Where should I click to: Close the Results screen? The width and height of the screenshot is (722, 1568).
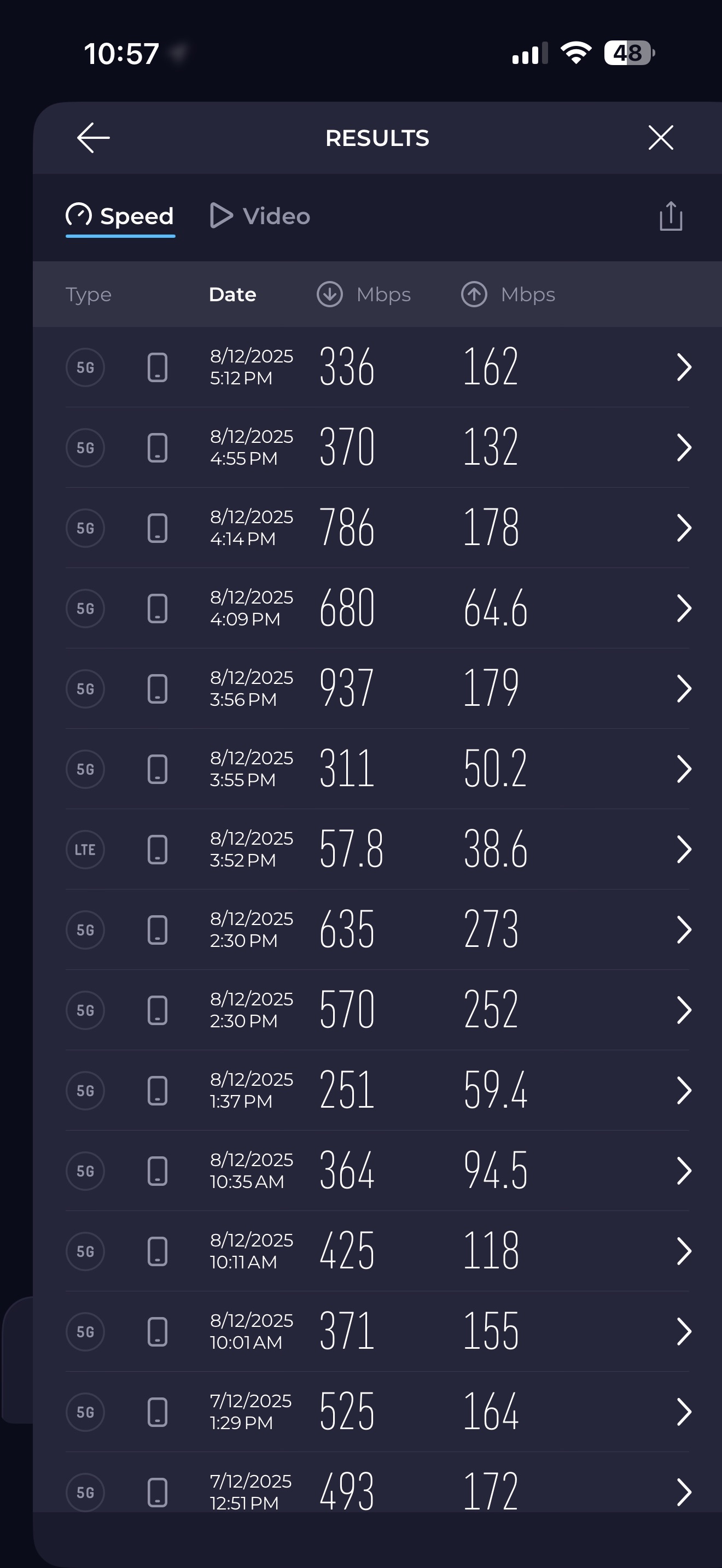(x=661, y=138)
